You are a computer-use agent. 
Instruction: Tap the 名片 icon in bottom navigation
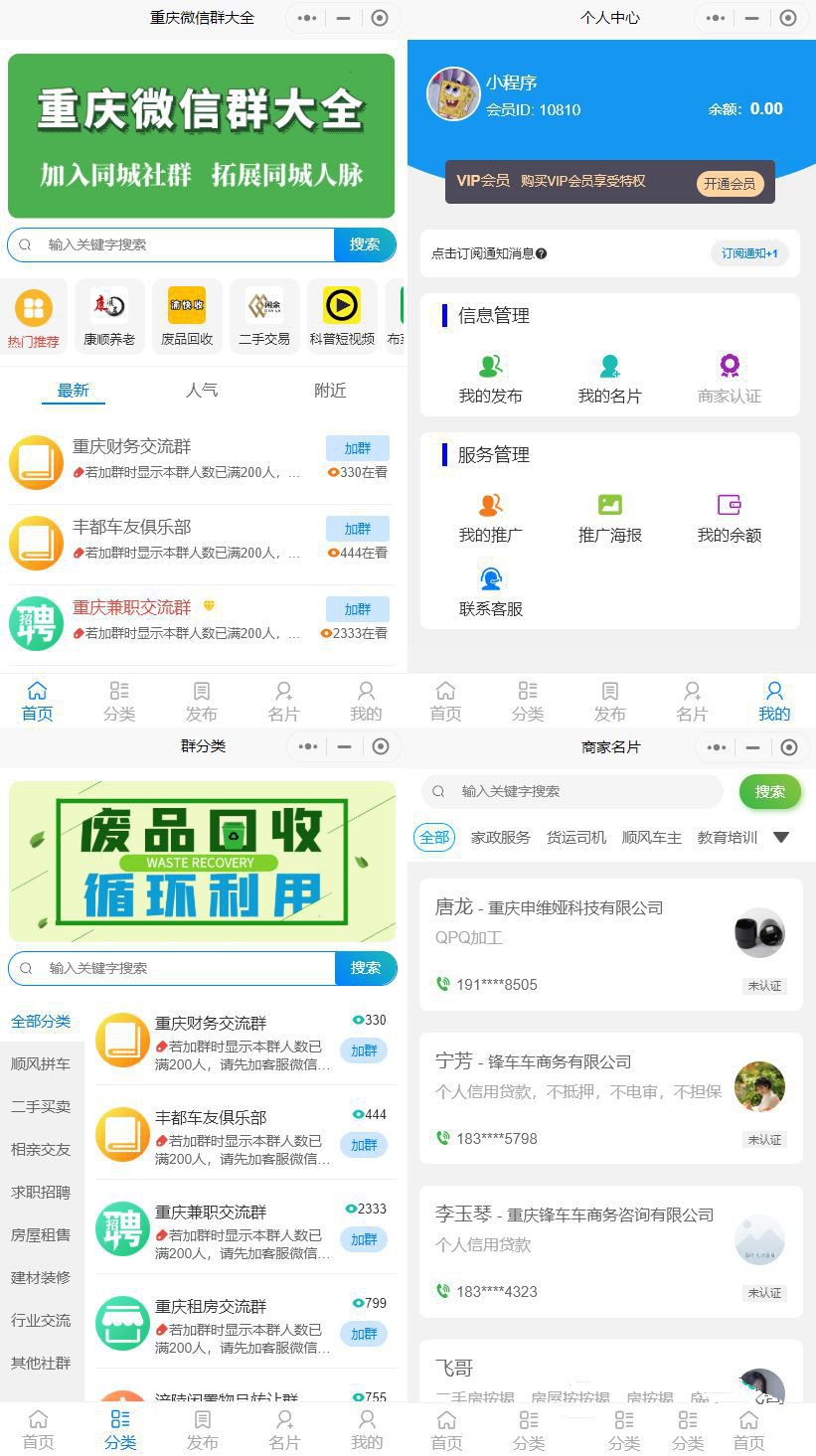tap(283, 699)
